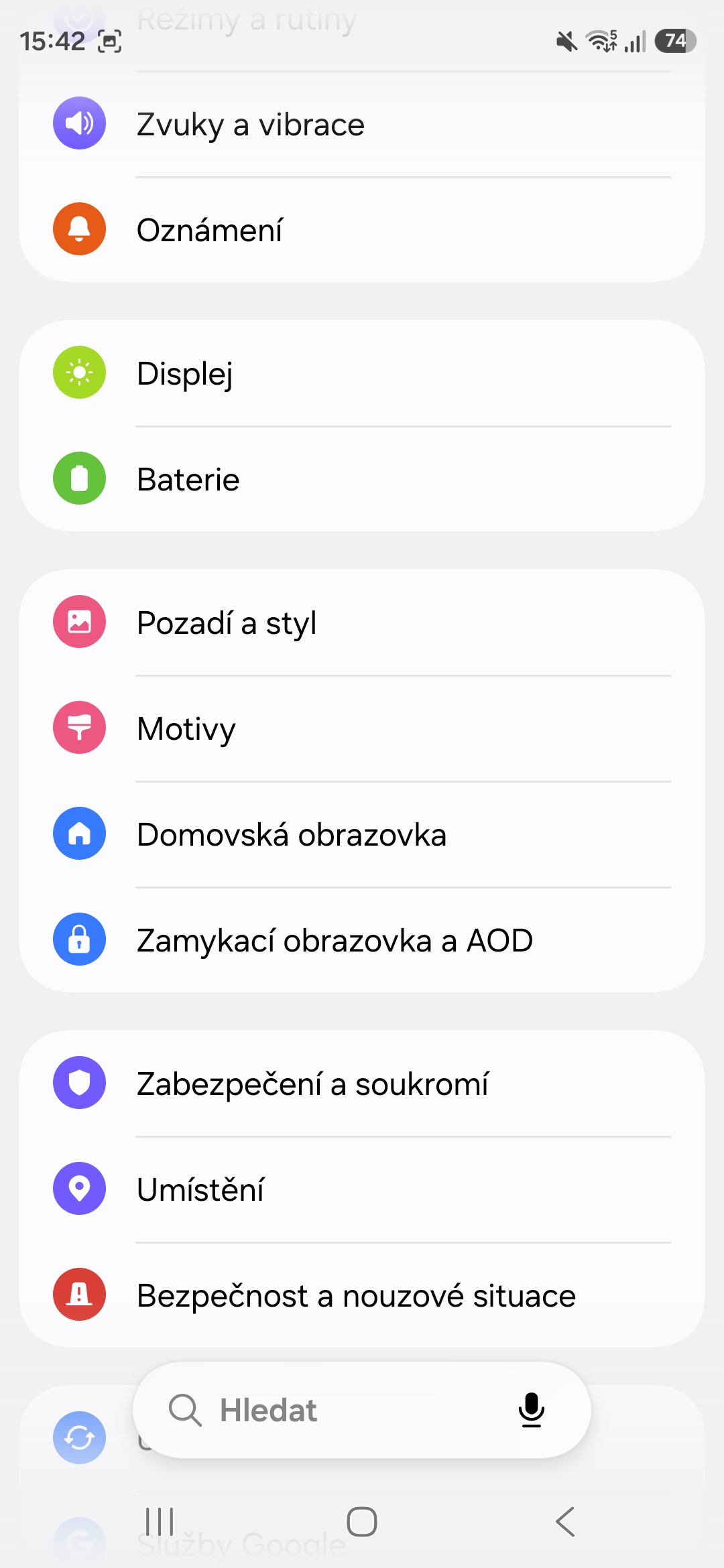Open Motivy

pyautogui.click(x=362, y=728)
